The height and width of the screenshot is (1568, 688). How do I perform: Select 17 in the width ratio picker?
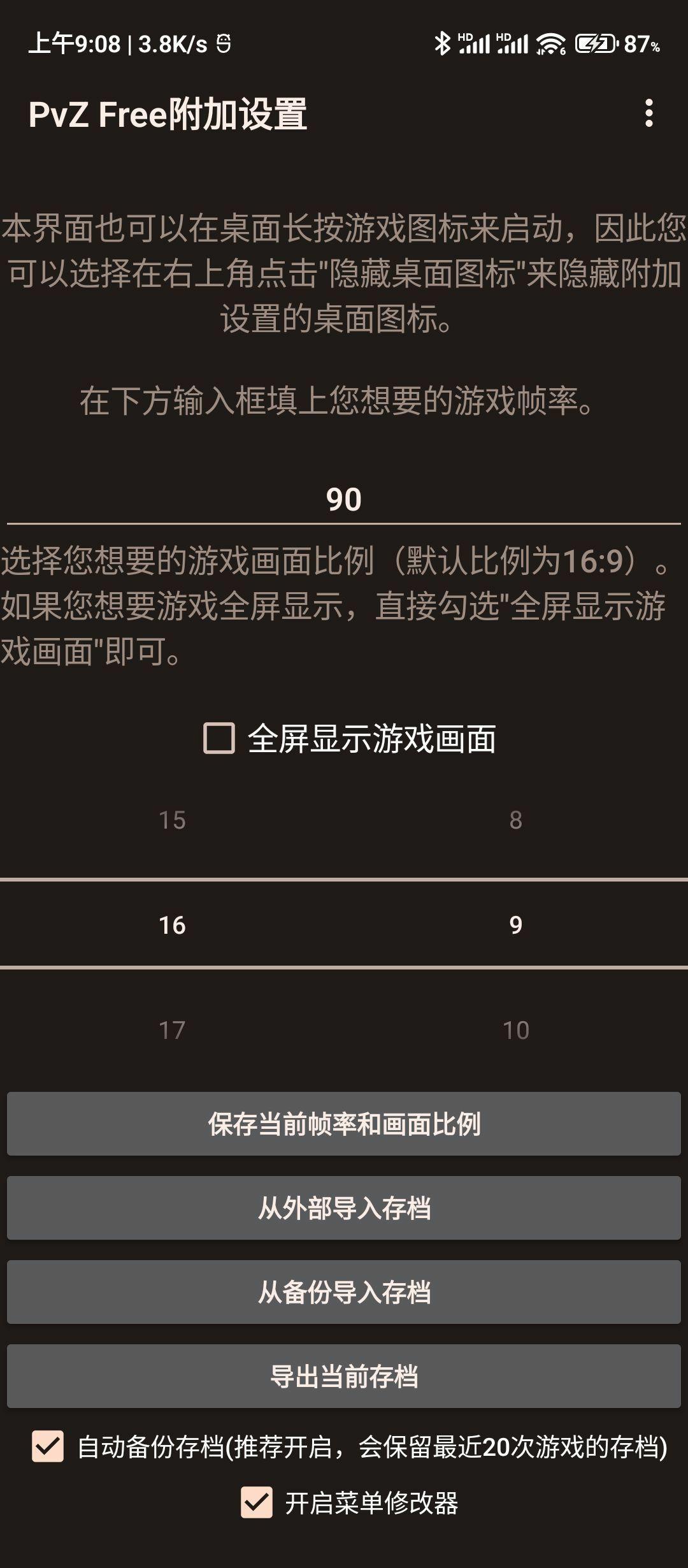pos(172,1030)
